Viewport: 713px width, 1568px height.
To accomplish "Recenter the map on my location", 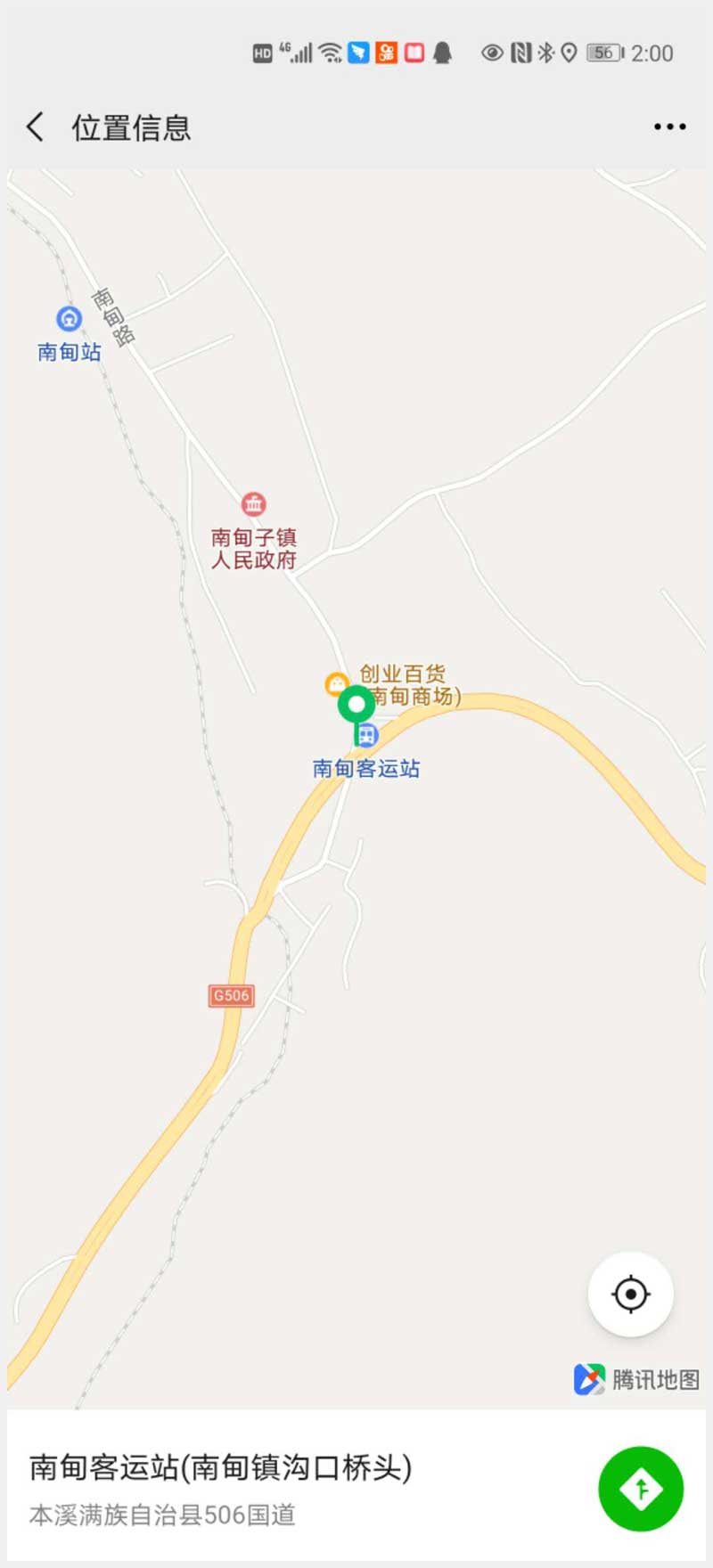I will (x=630, y=1294).
